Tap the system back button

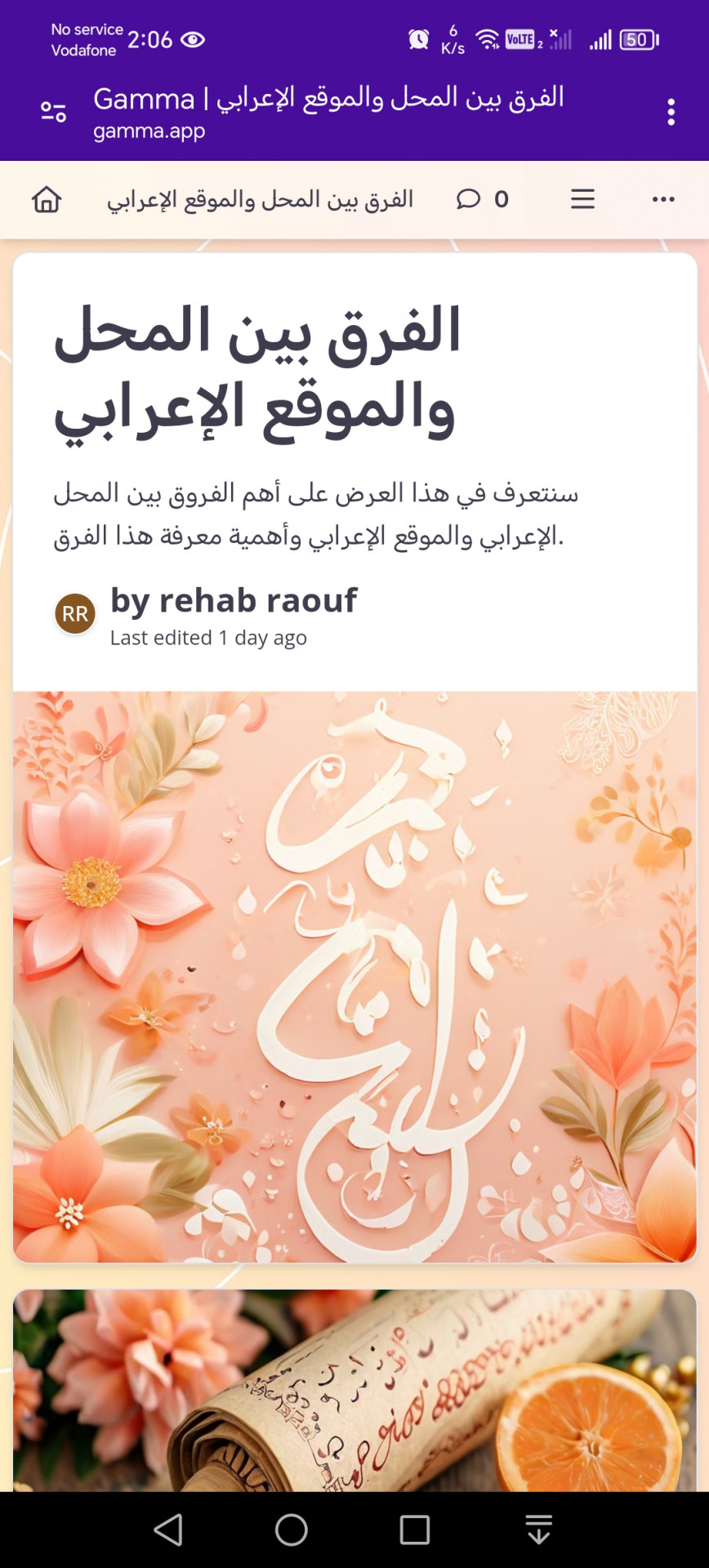[x=168, y=1530]
